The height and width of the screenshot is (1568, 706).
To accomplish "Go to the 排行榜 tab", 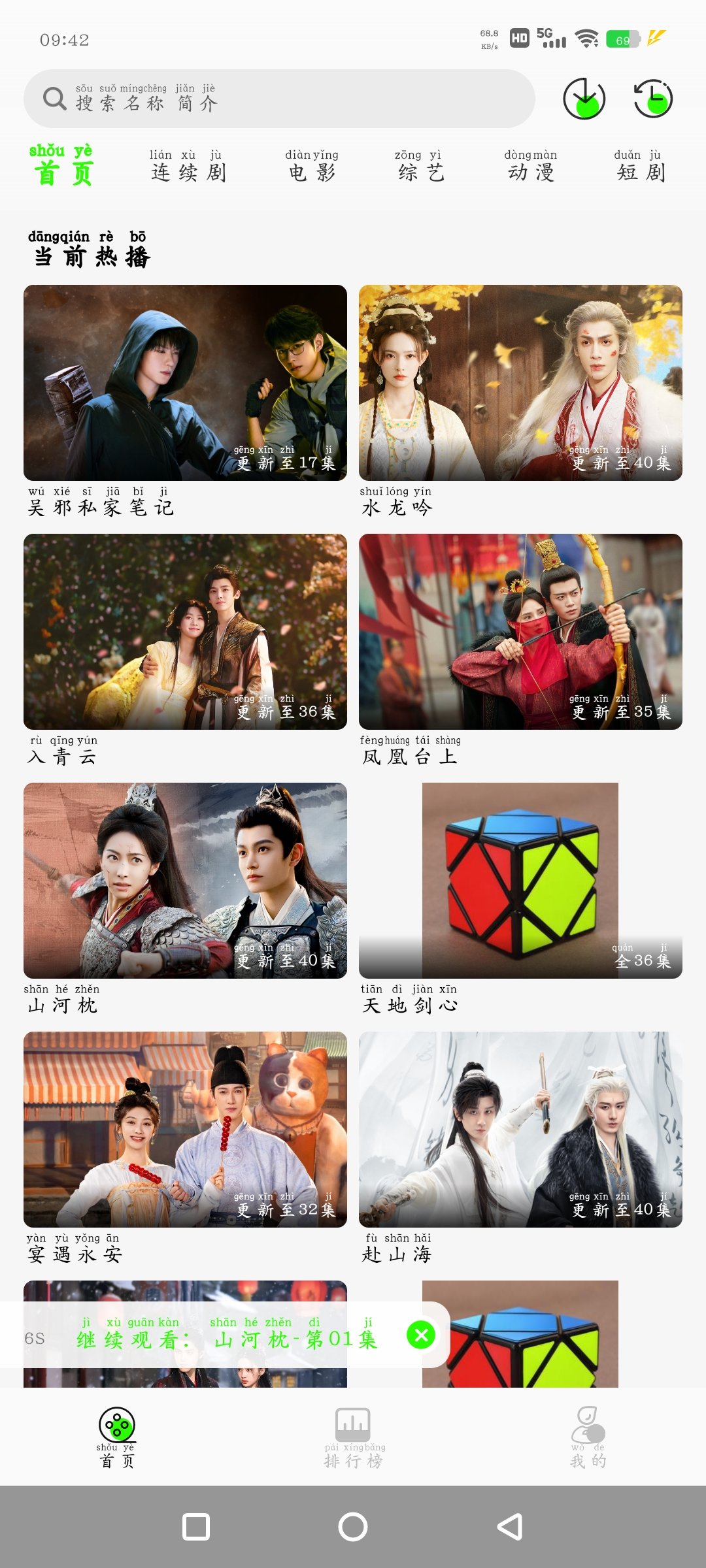I will pyautogui.click(x=354, y=1438).
